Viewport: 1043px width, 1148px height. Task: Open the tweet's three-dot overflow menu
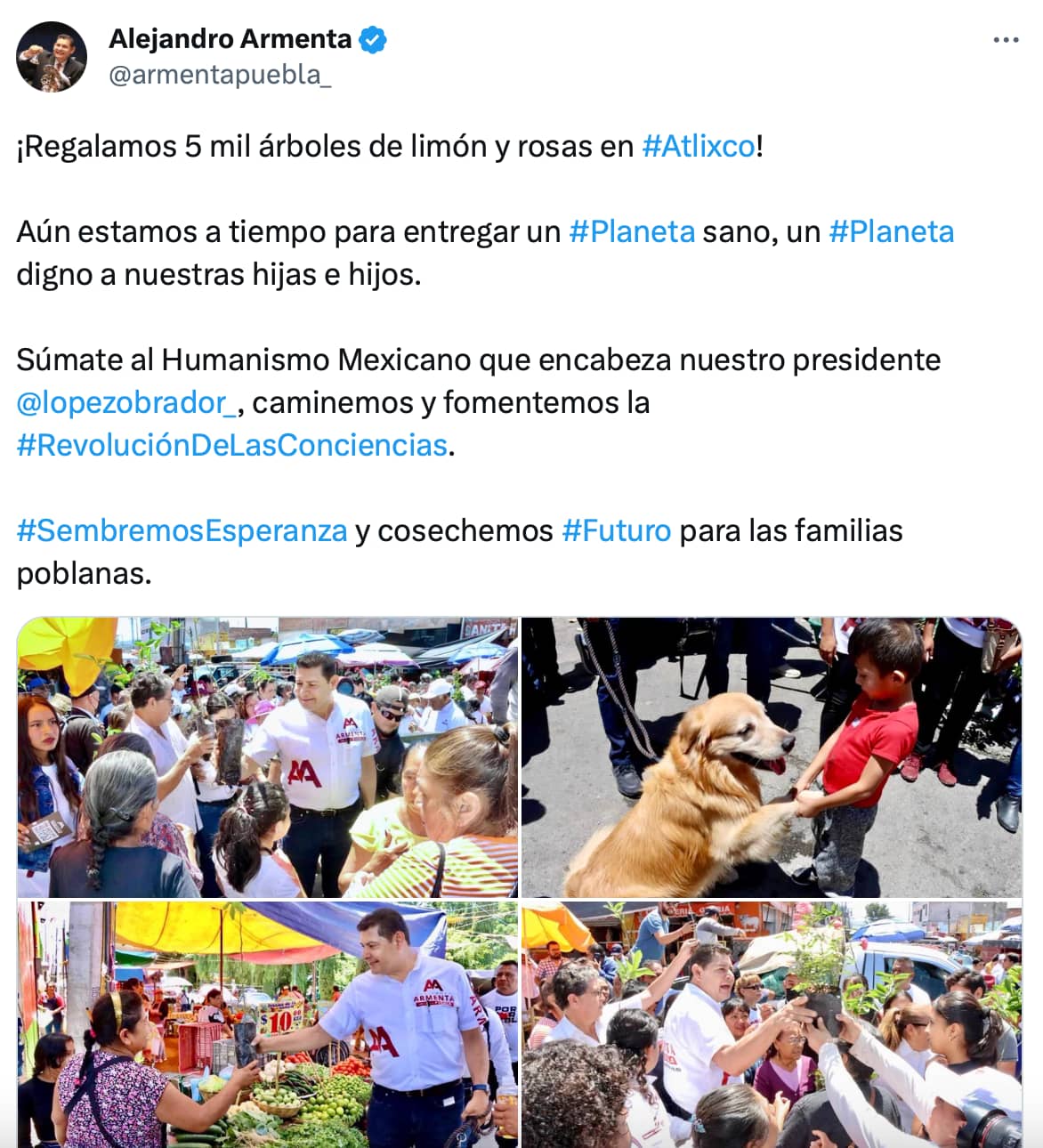(x=1006, y=40)
